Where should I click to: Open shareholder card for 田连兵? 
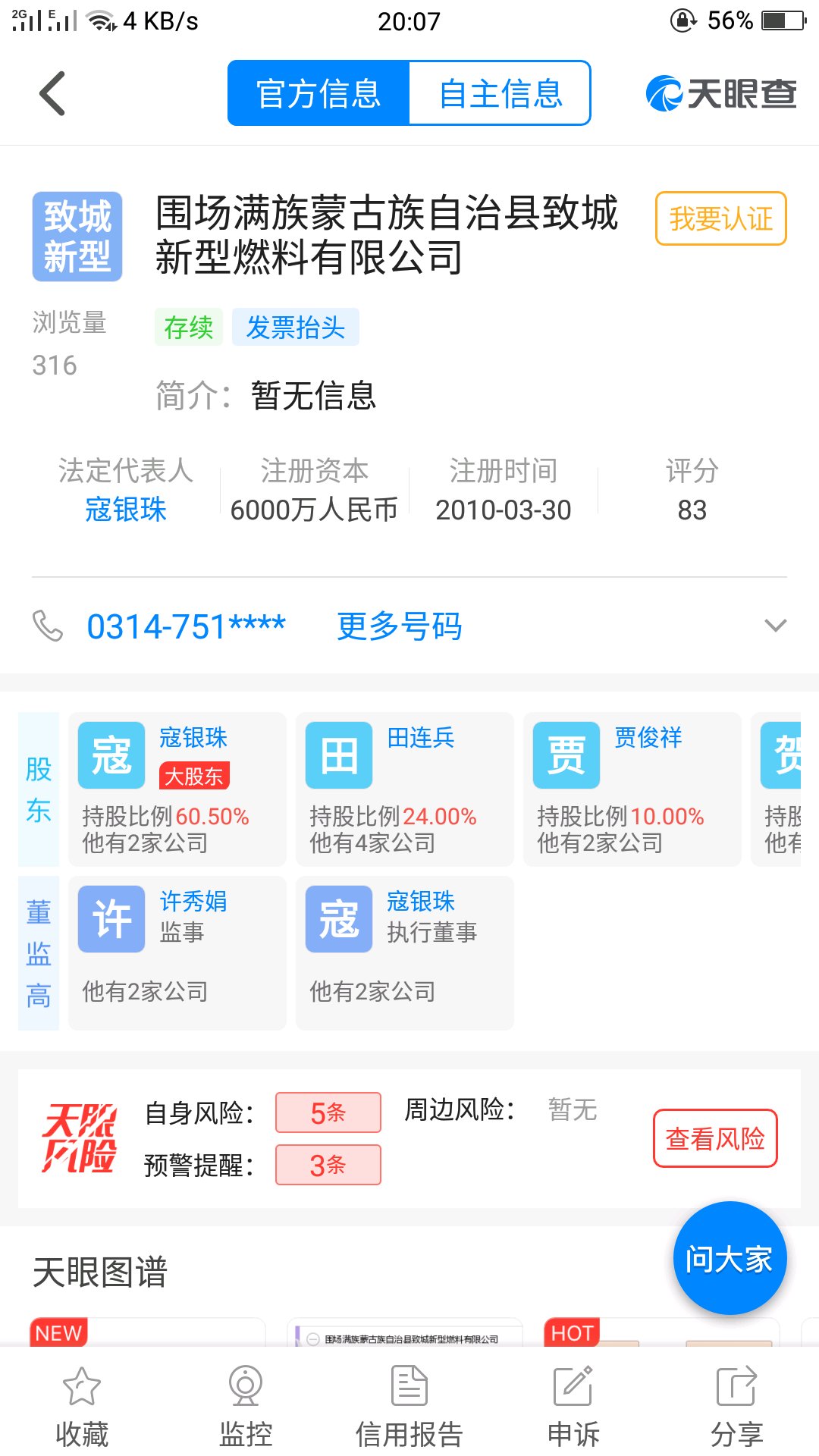405,789
